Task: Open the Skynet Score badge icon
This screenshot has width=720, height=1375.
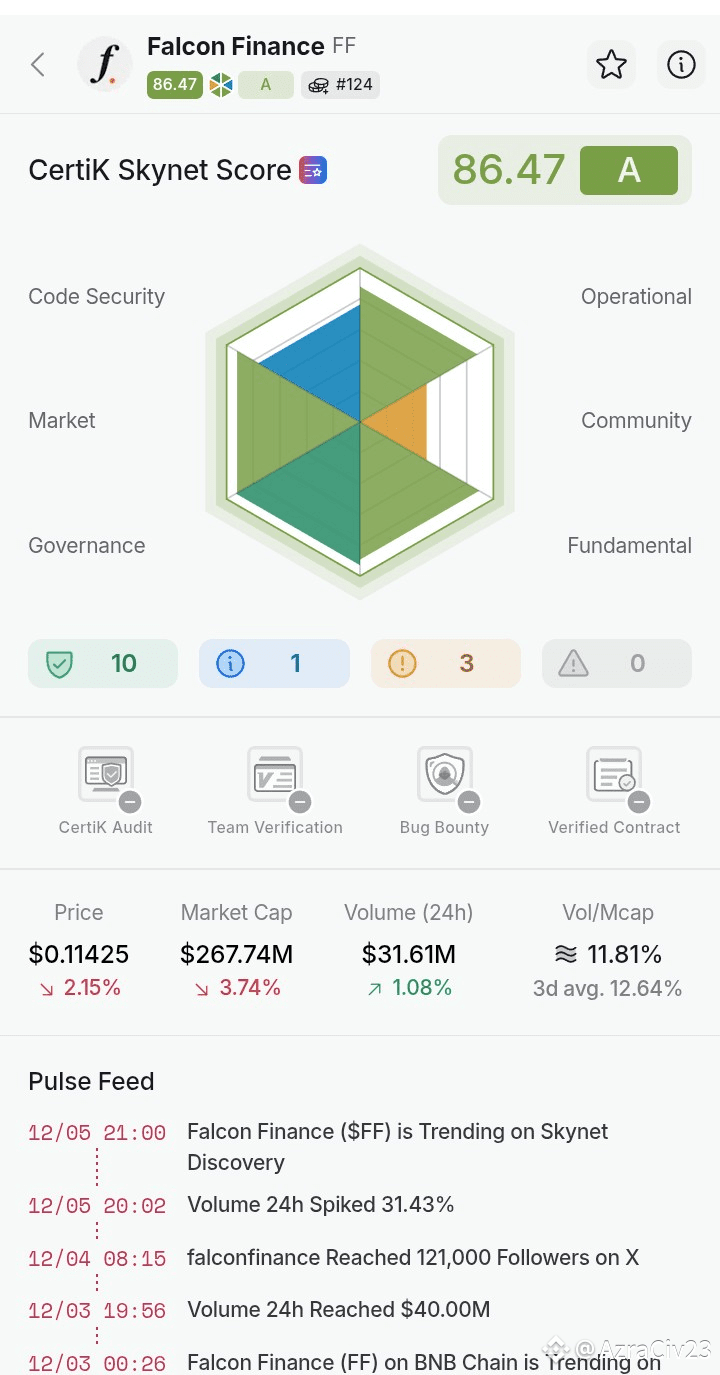Action: [313, 170]
